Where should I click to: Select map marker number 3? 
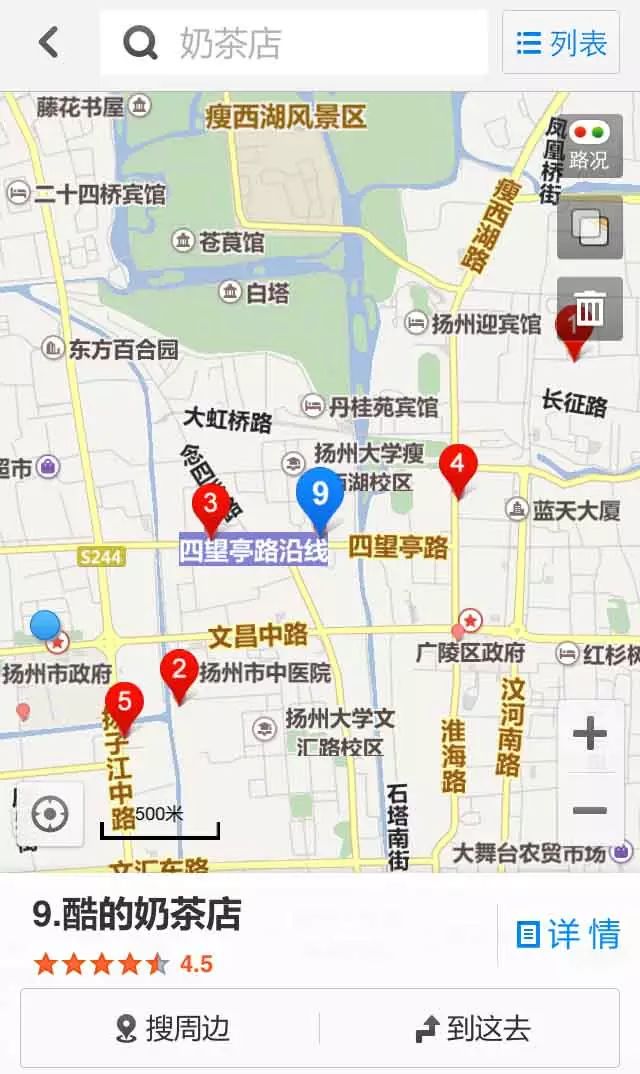(211, 508)
